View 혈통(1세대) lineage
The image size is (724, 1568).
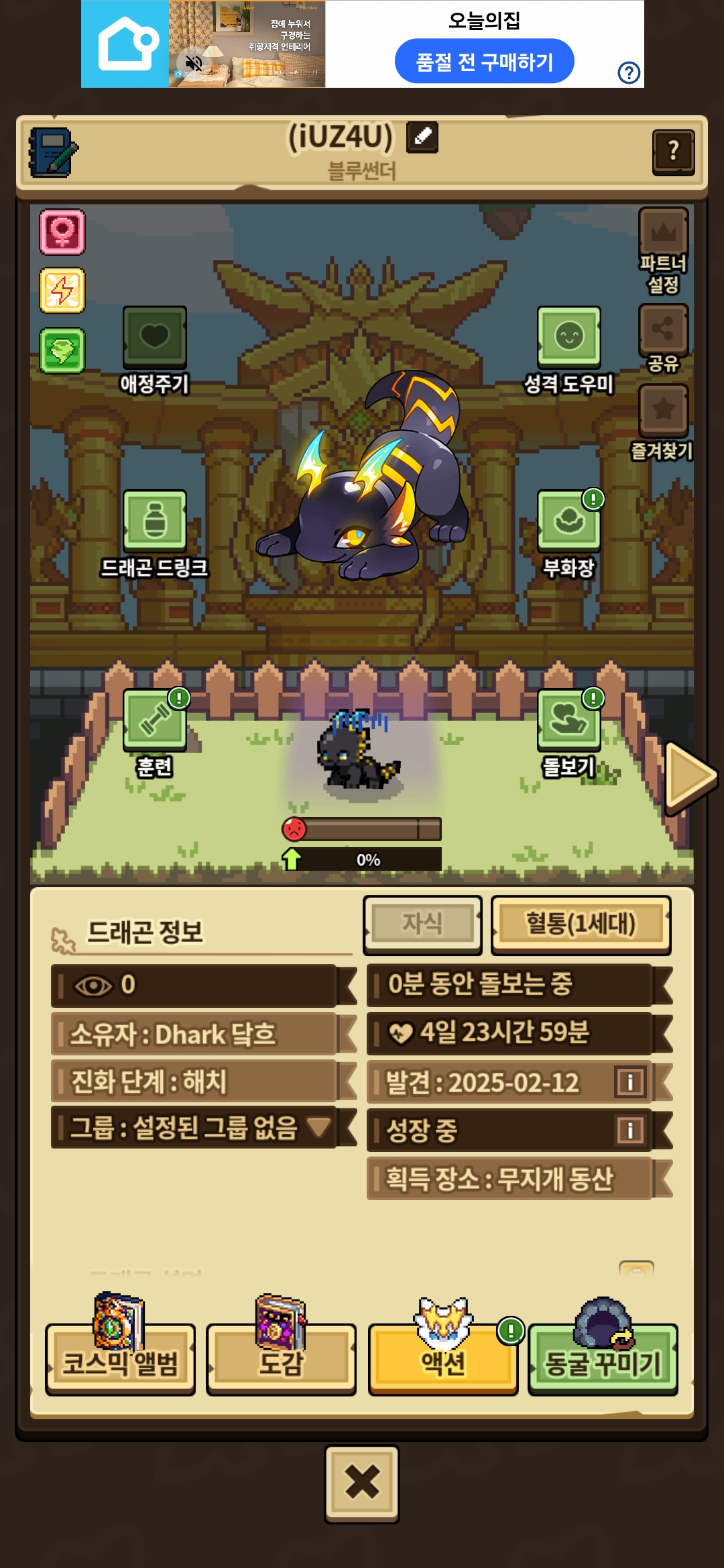[581, 924]
